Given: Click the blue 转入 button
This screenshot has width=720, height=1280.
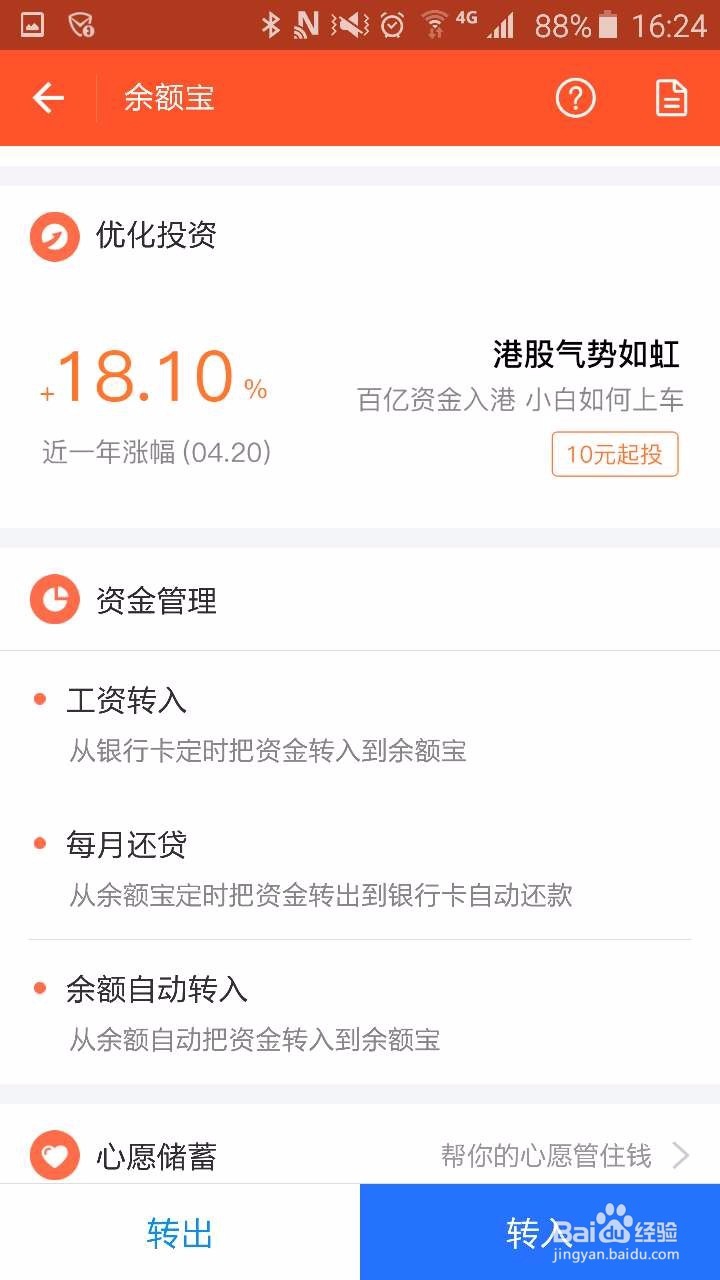Looking at the screenshot, I should (x=540, y=1233).
